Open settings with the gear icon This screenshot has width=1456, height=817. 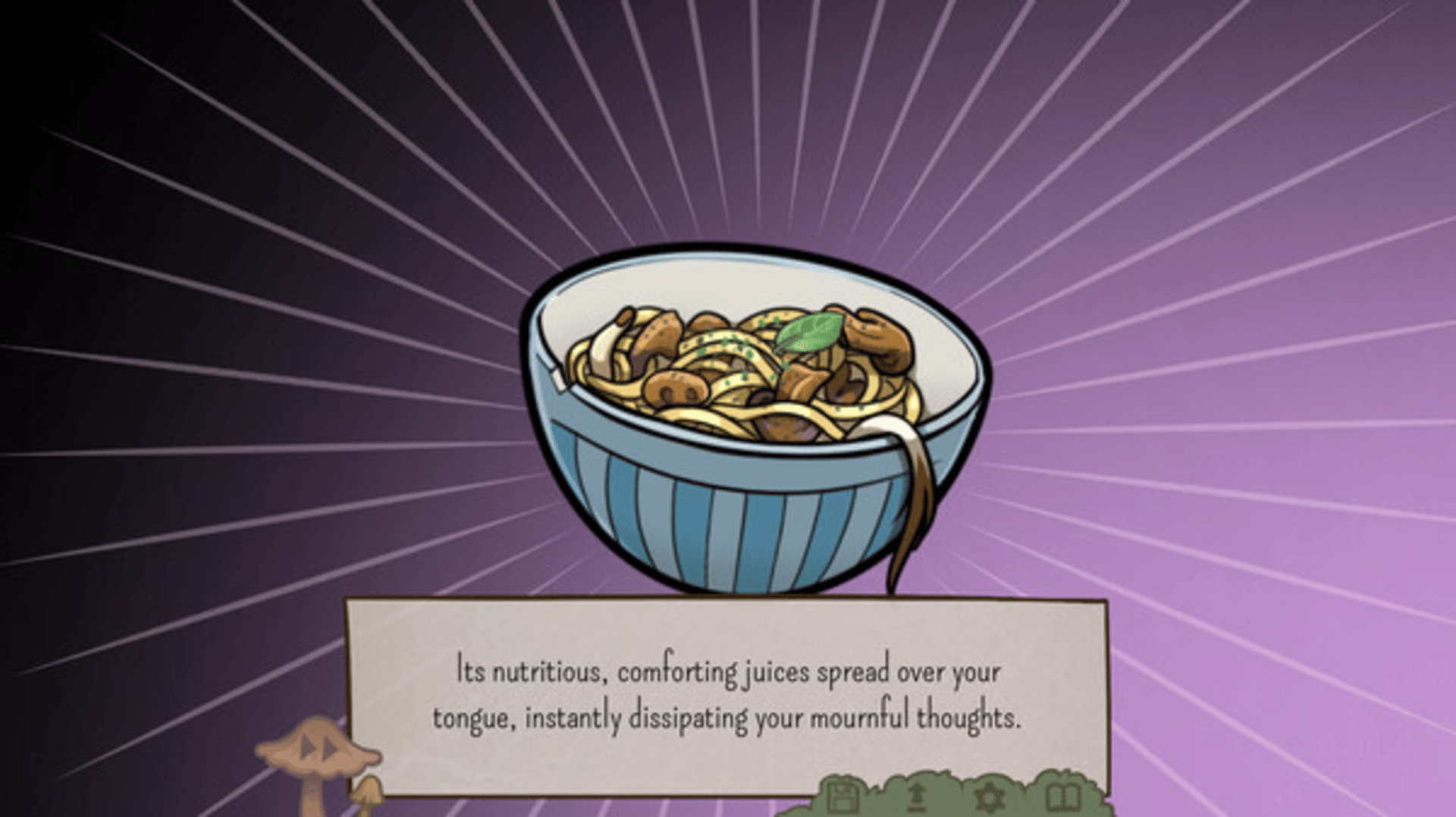click(x=989, y=798)
